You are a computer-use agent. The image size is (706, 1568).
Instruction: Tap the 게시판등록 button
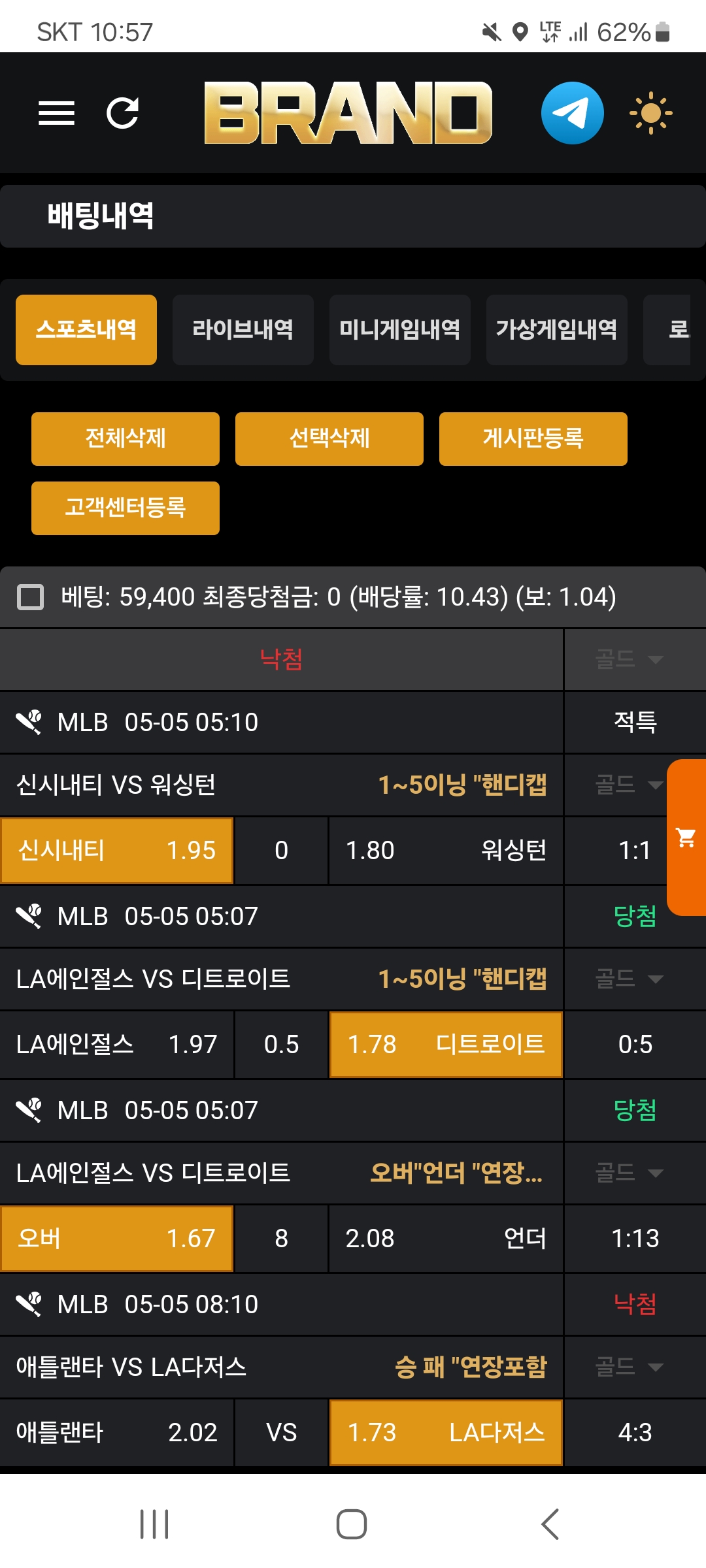click(x=533, y=438)
